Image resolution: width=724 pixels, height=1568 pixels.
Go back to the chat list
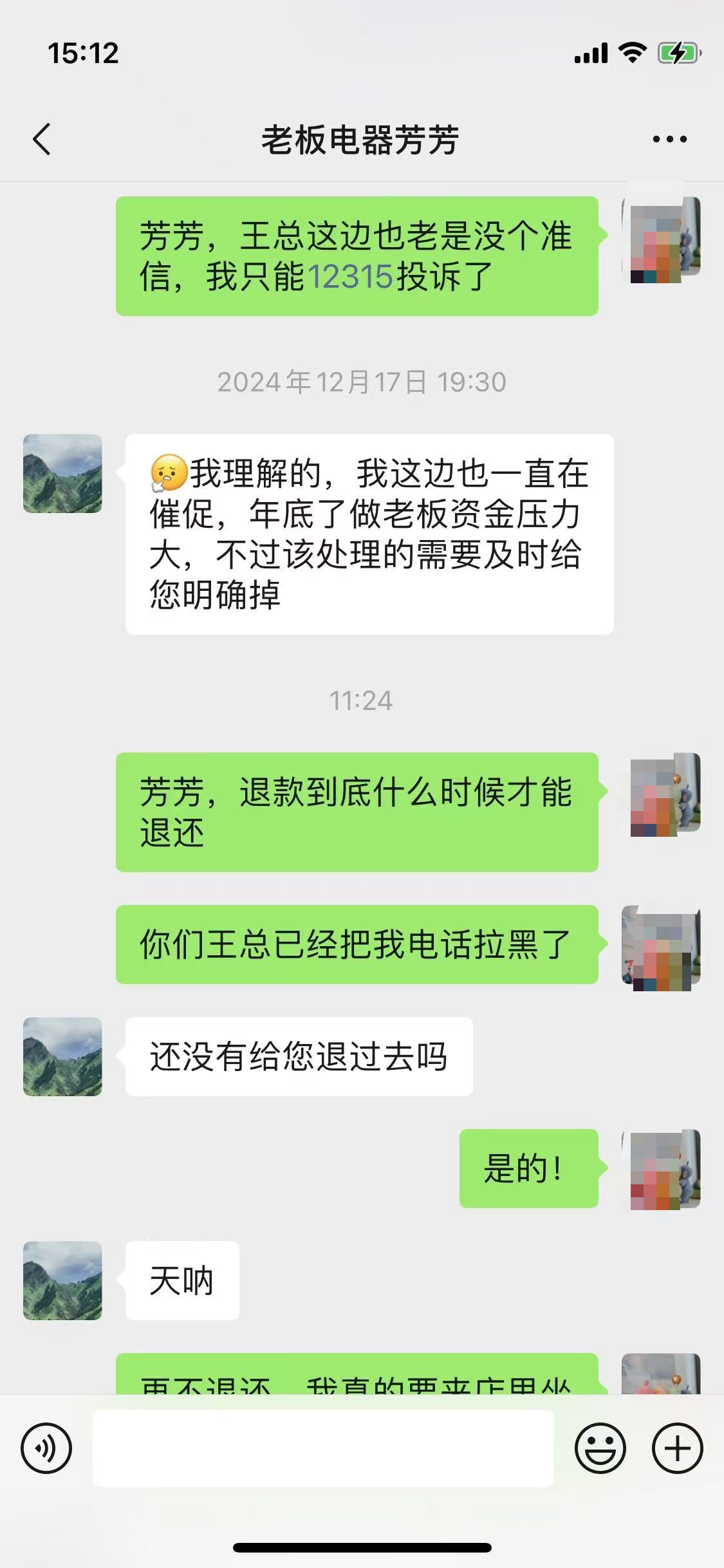point(42,140)
